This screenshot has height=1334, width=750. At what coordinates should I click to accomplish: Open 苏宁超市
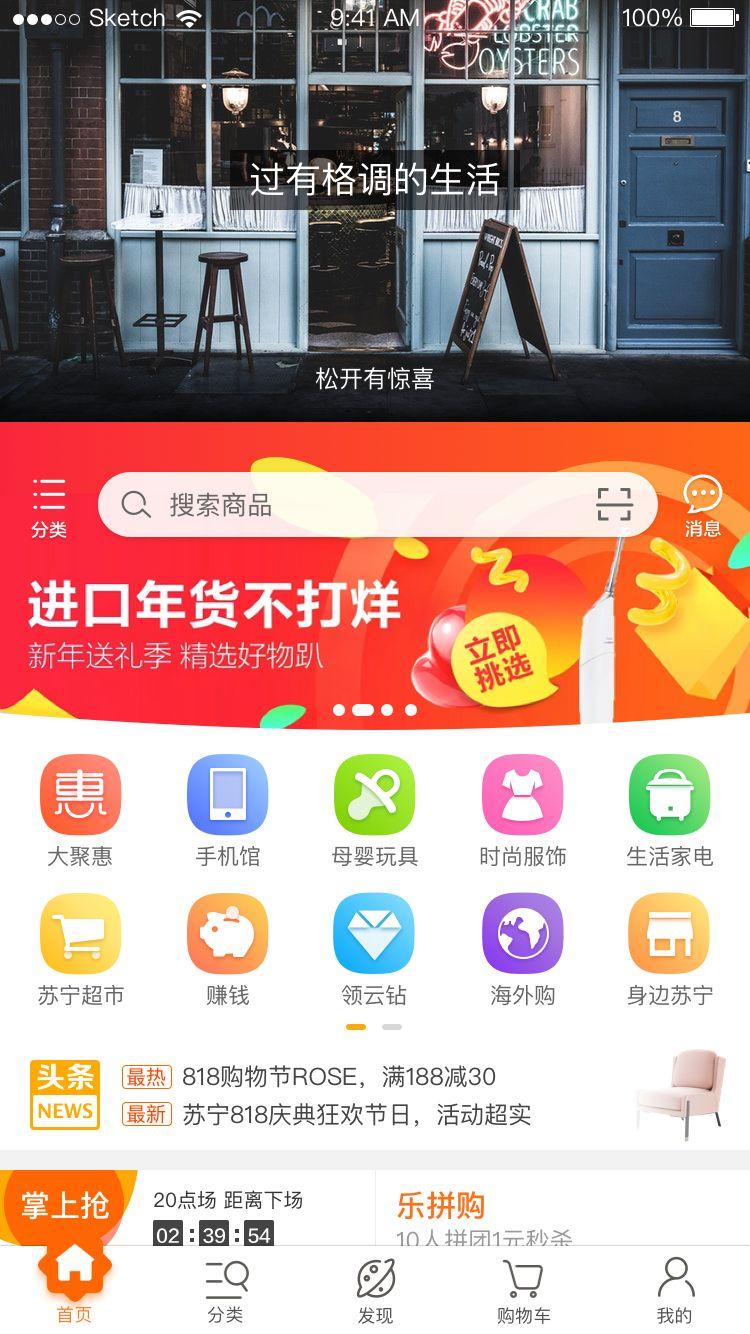tap(80, 950)
